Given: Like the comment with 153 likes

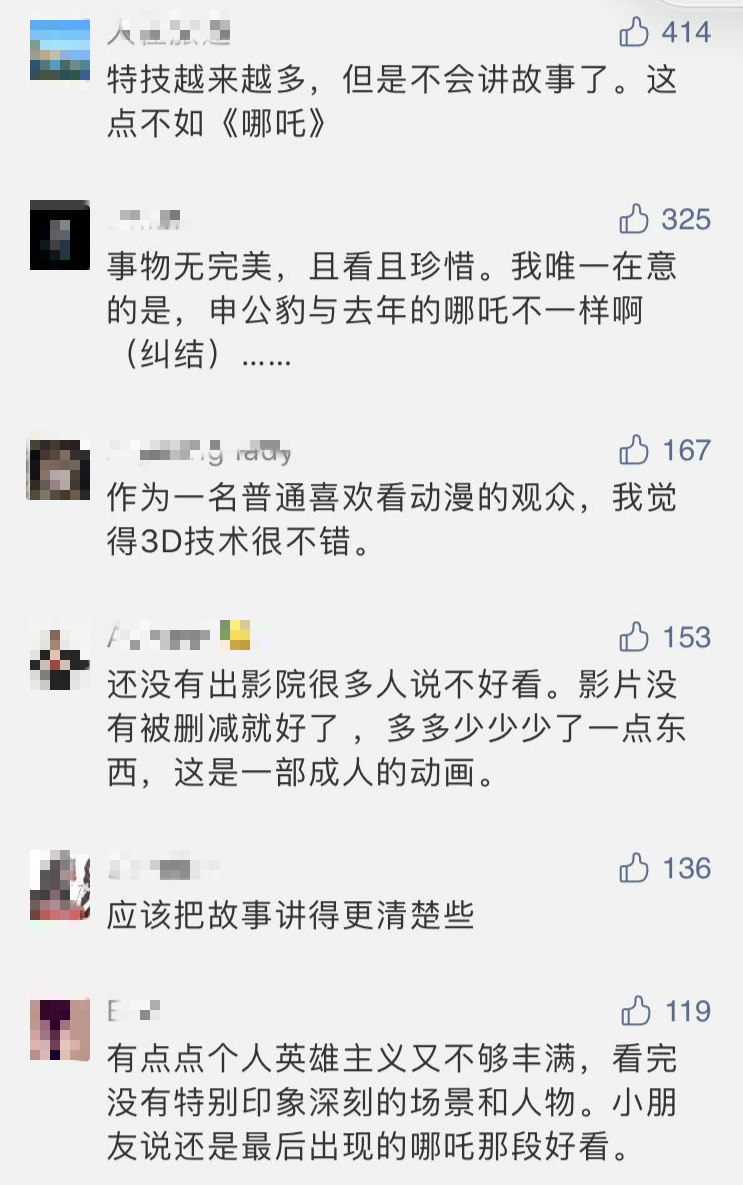Looking at the screenshot, I should (x=635, y=637).
